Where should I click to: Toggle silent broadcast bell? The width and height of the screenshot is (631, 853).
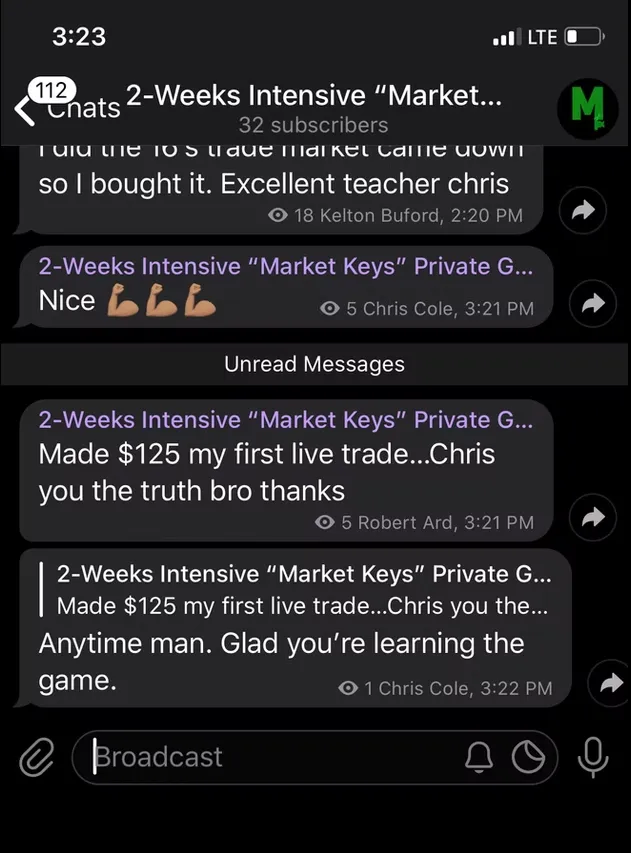pos(479,759)
